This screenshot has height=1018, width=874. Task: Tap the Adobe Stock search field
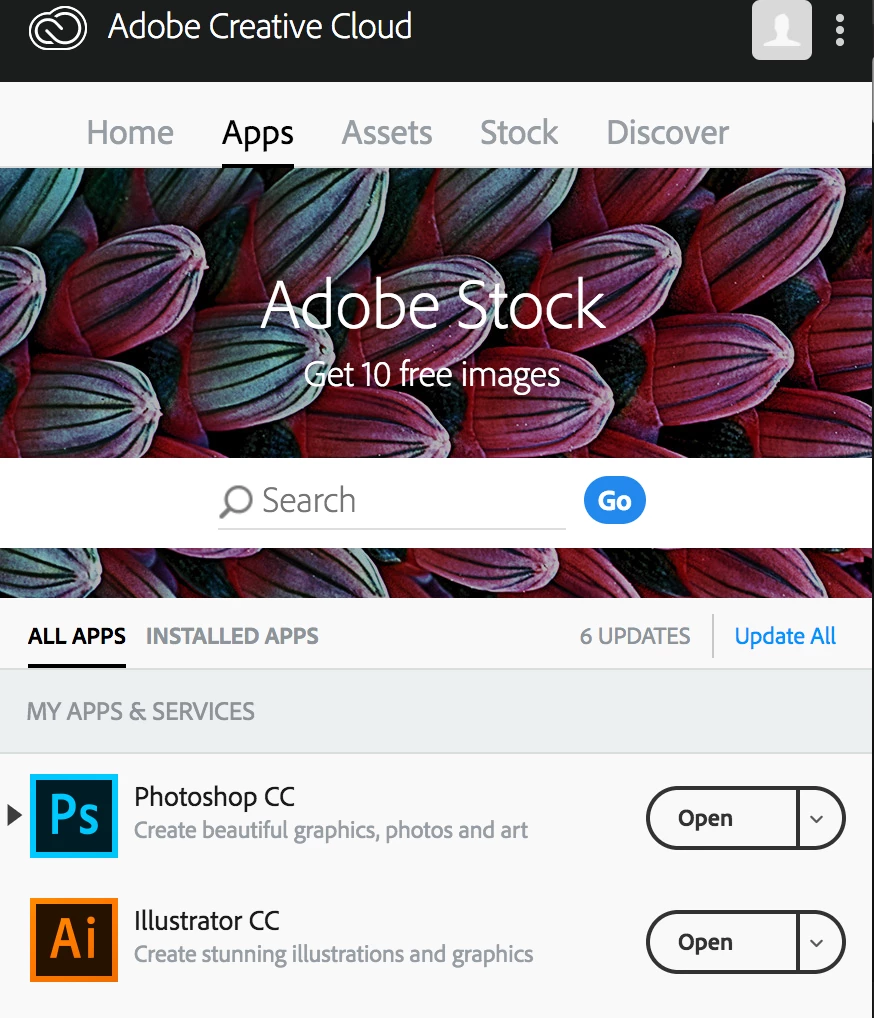400,501
